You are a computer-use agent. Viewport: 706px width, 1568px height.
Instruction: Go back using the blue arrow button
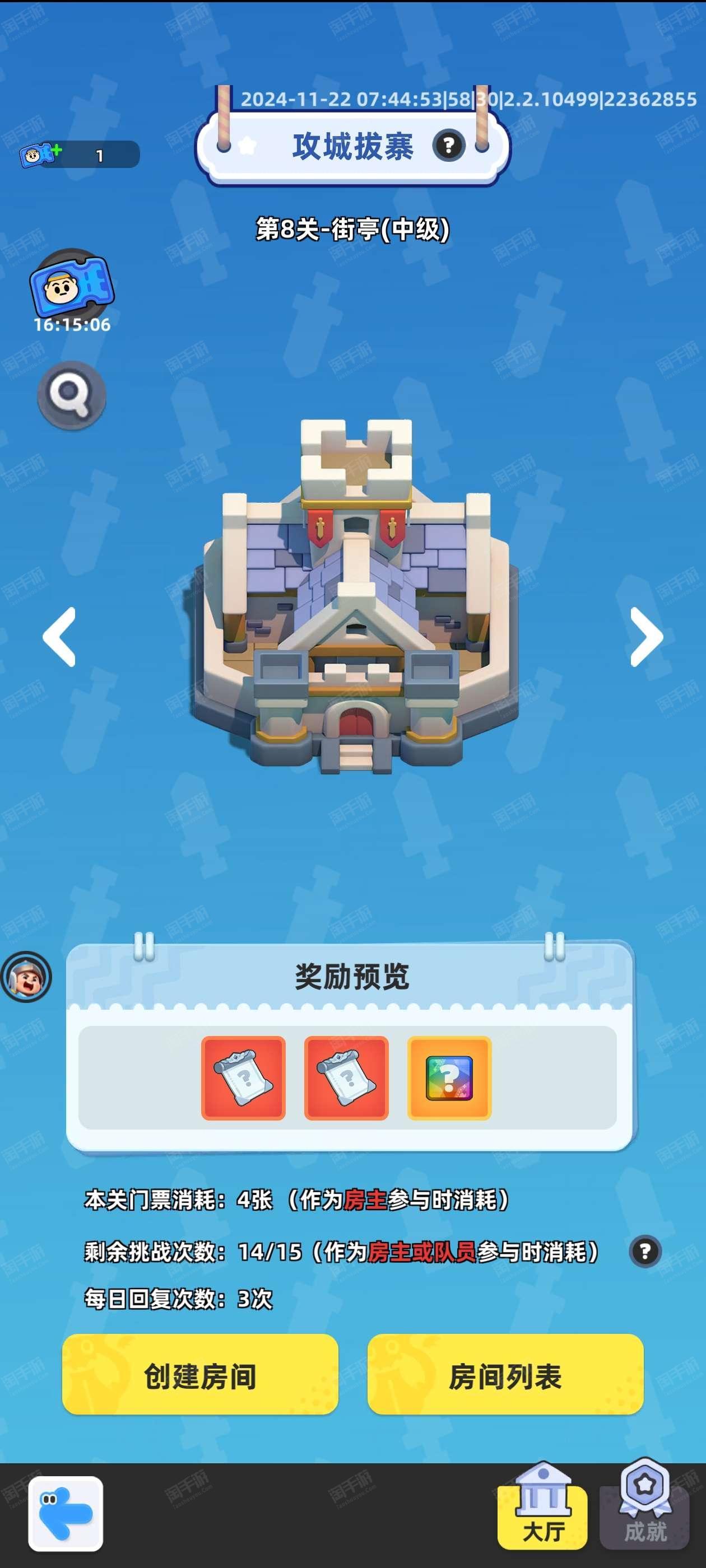click(x=66, y=1514)
